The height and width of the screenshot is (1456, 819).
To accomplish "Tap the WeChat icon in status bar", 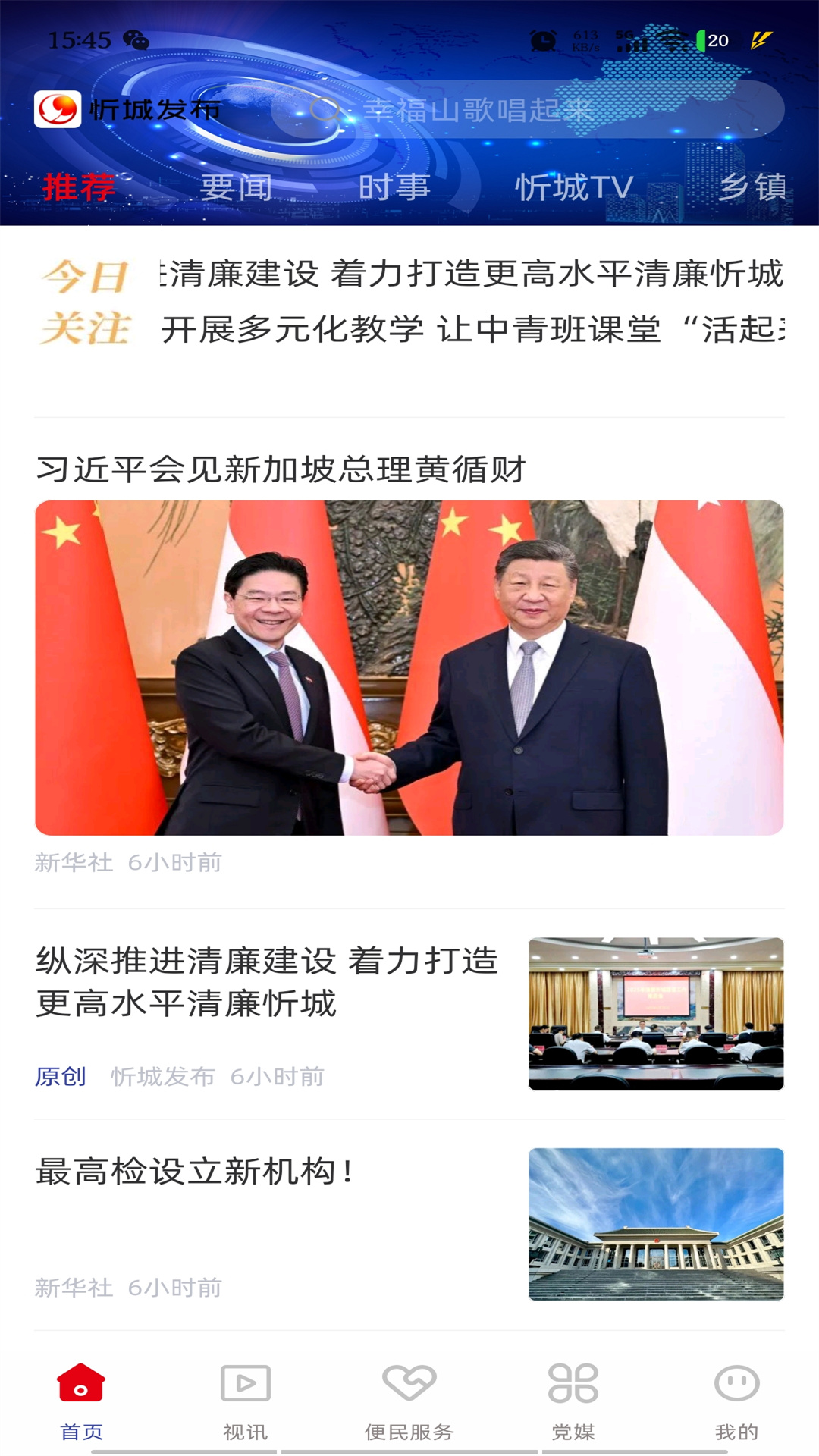I will (x=135, y=38).
